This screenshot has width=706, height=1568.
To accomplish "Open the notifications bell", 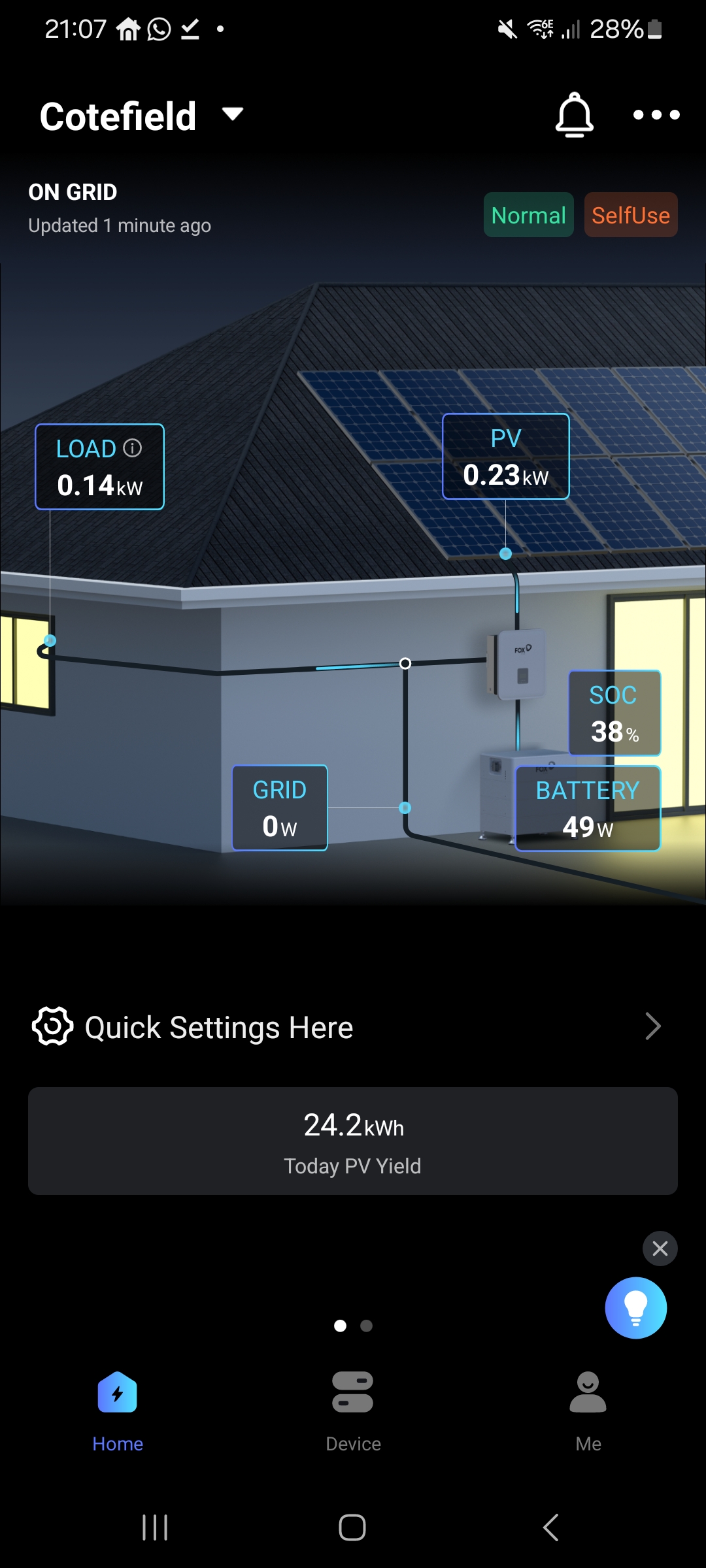I will point(574,115).
